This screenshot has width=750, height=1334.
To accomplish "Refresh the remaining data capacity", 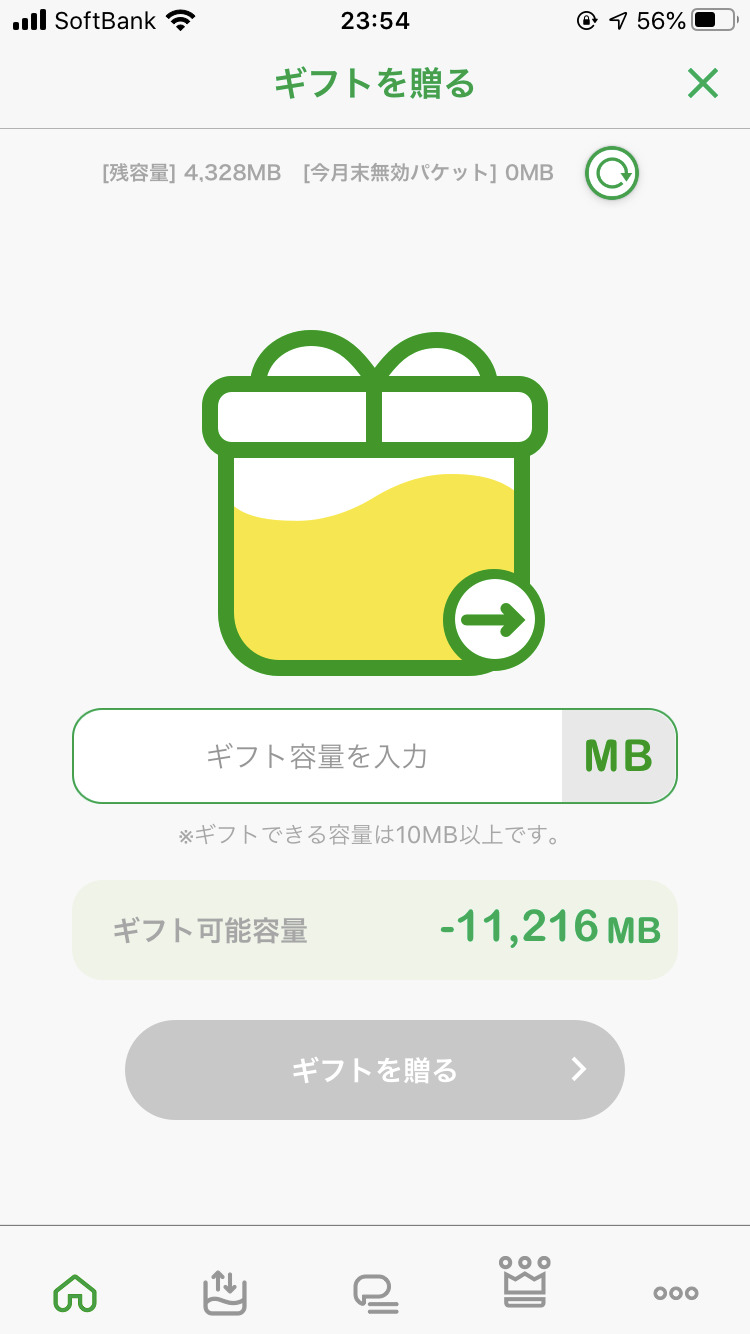I will click(611, 174).
